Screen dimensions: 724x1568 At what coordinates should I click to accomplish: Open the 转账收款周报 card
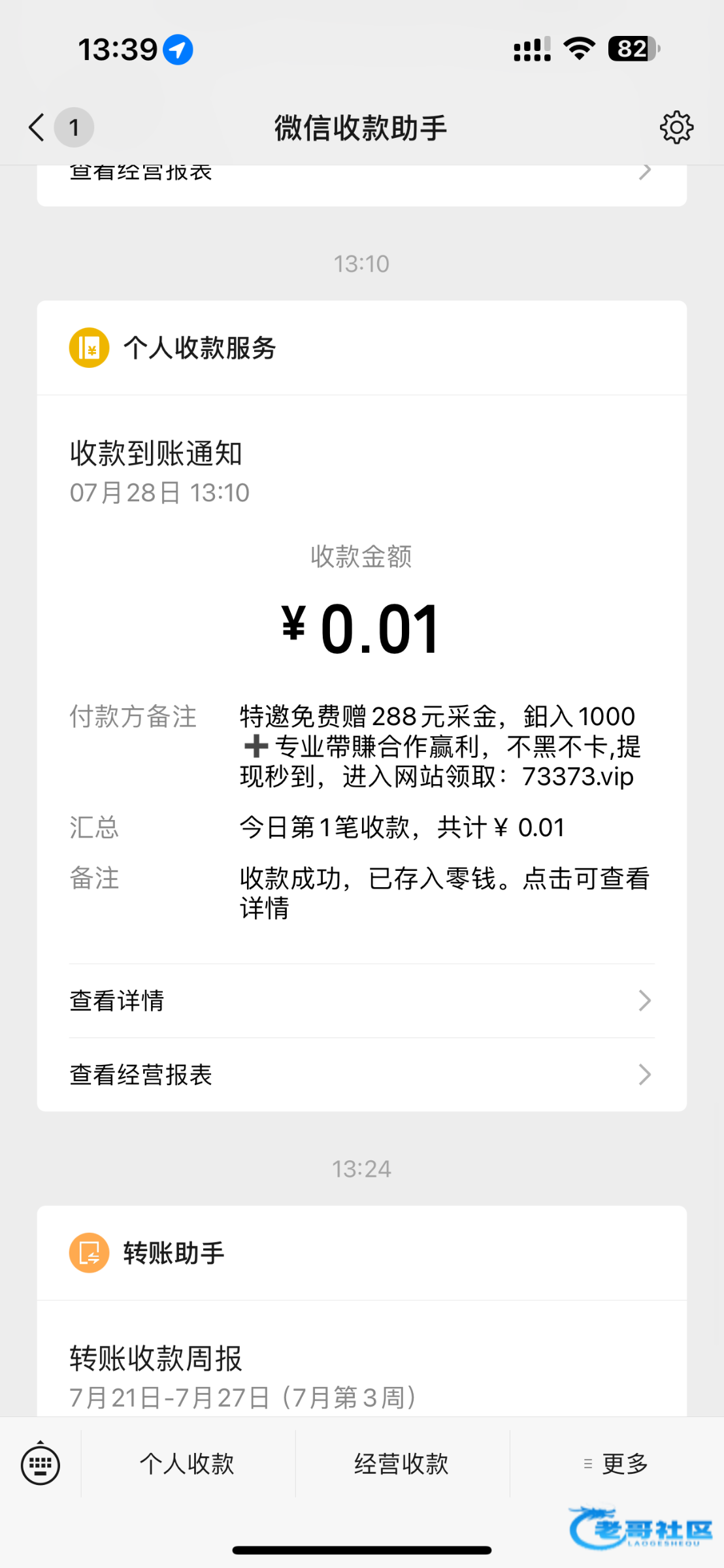(x=361, y=1359)
